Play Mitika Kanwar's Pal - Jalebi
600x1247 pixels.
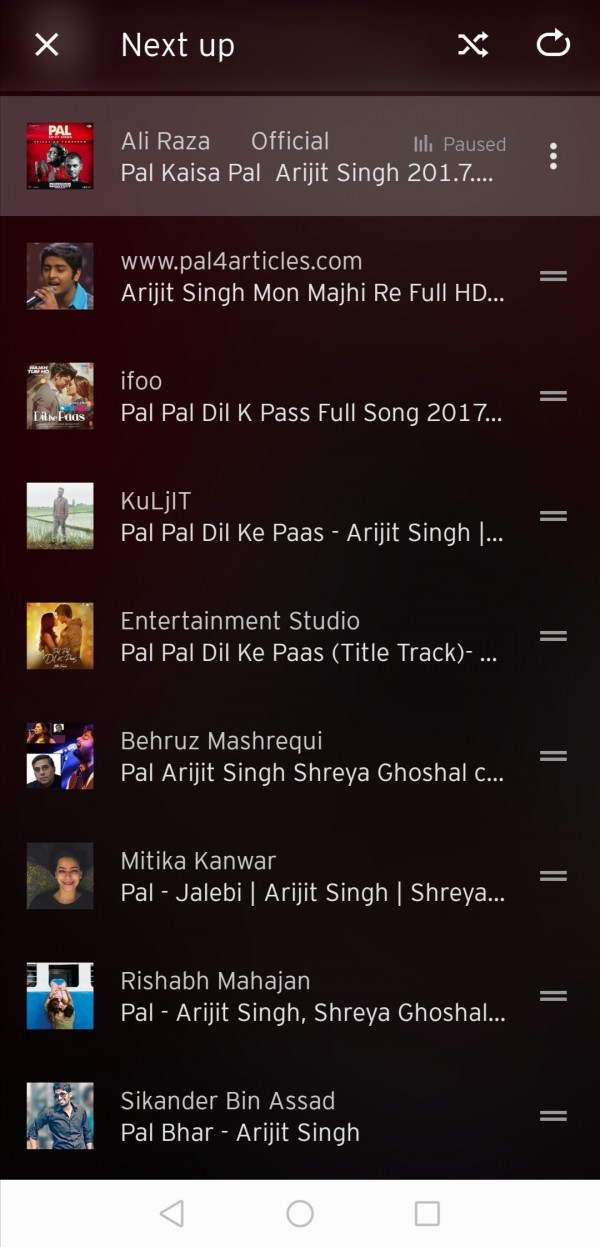click(x=300, y=877)
